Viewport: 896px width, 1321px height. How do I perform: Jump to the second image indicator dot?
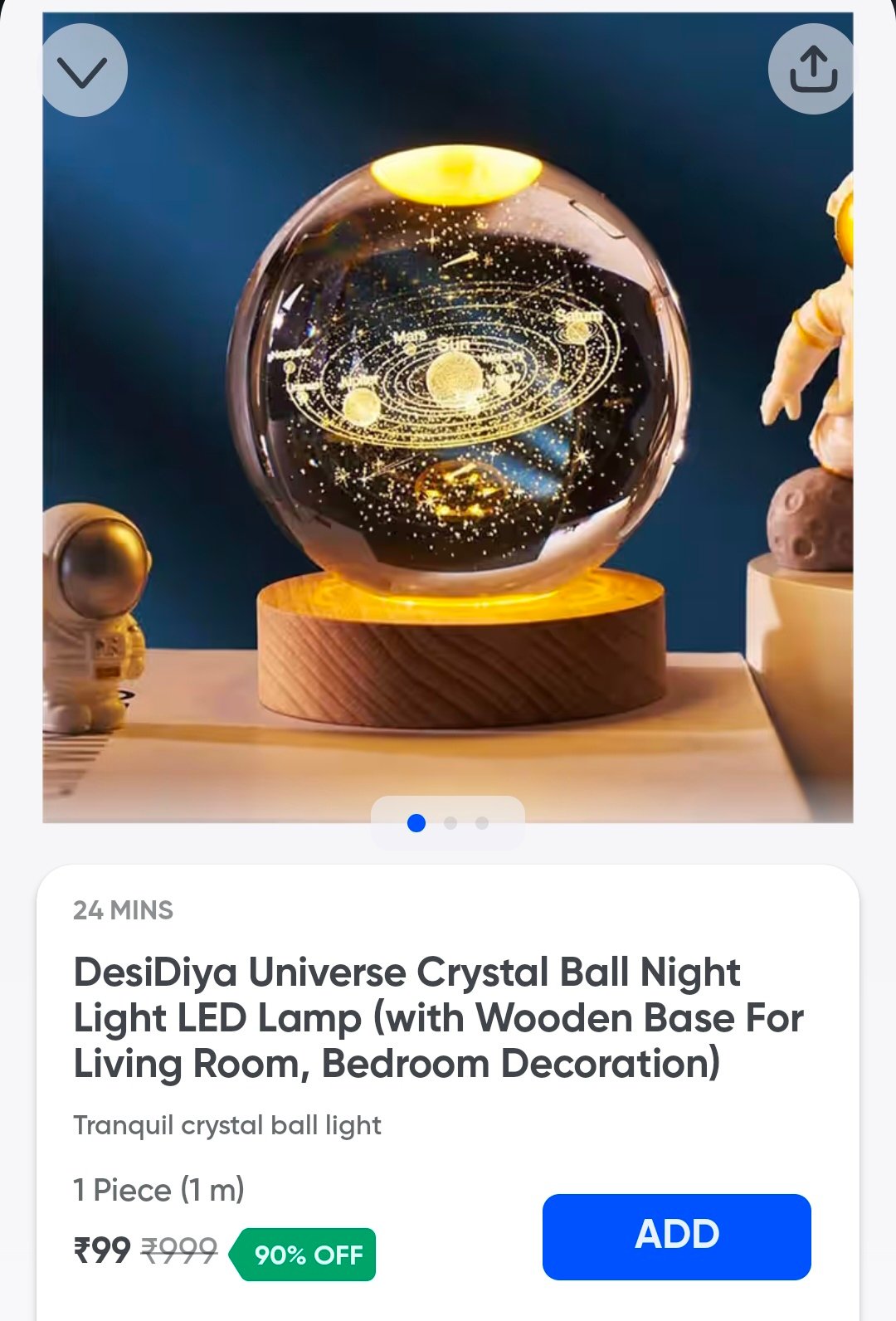(450, 823)
